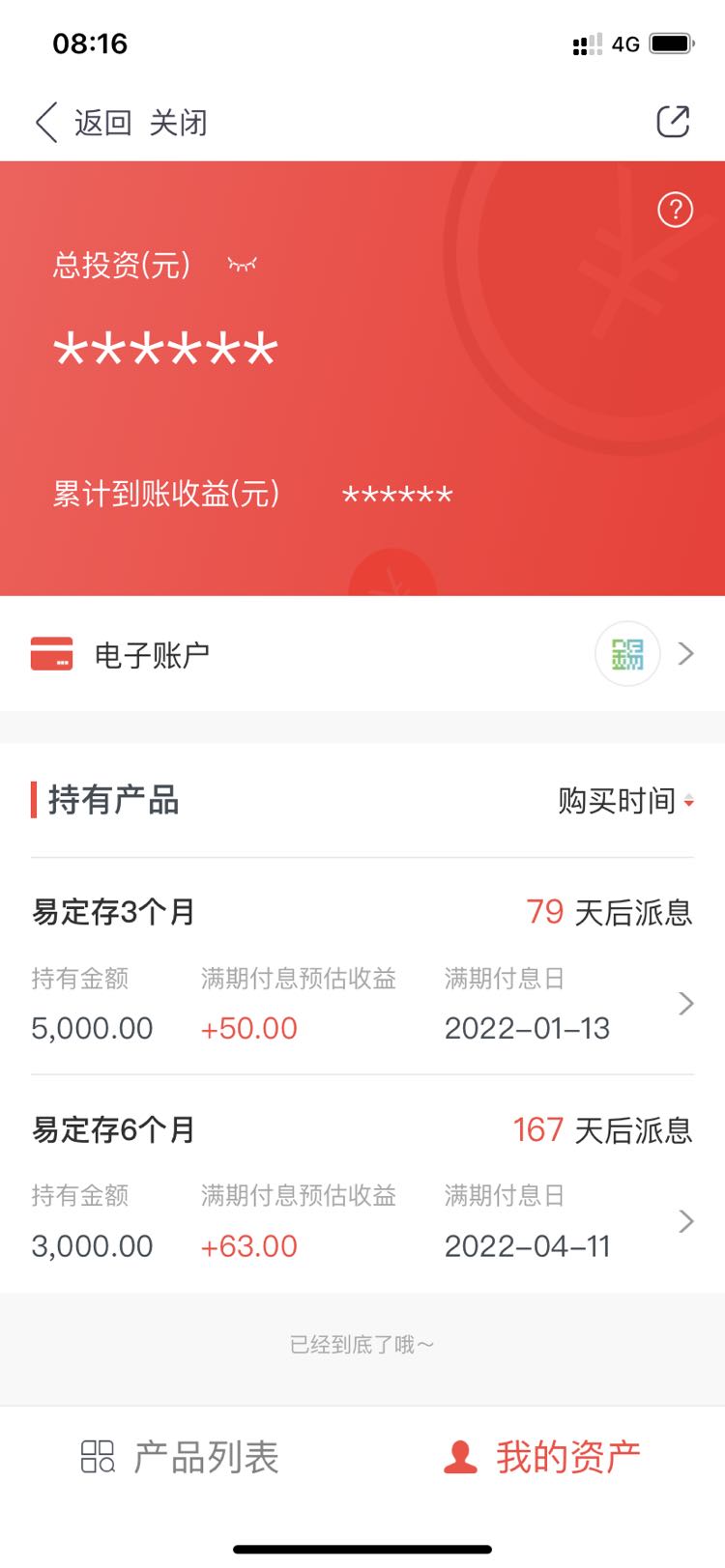725x1568 pixels.
Task: Switch to the 产品列表 tab
Action: pyautogui.click(x=180, y=1457)
